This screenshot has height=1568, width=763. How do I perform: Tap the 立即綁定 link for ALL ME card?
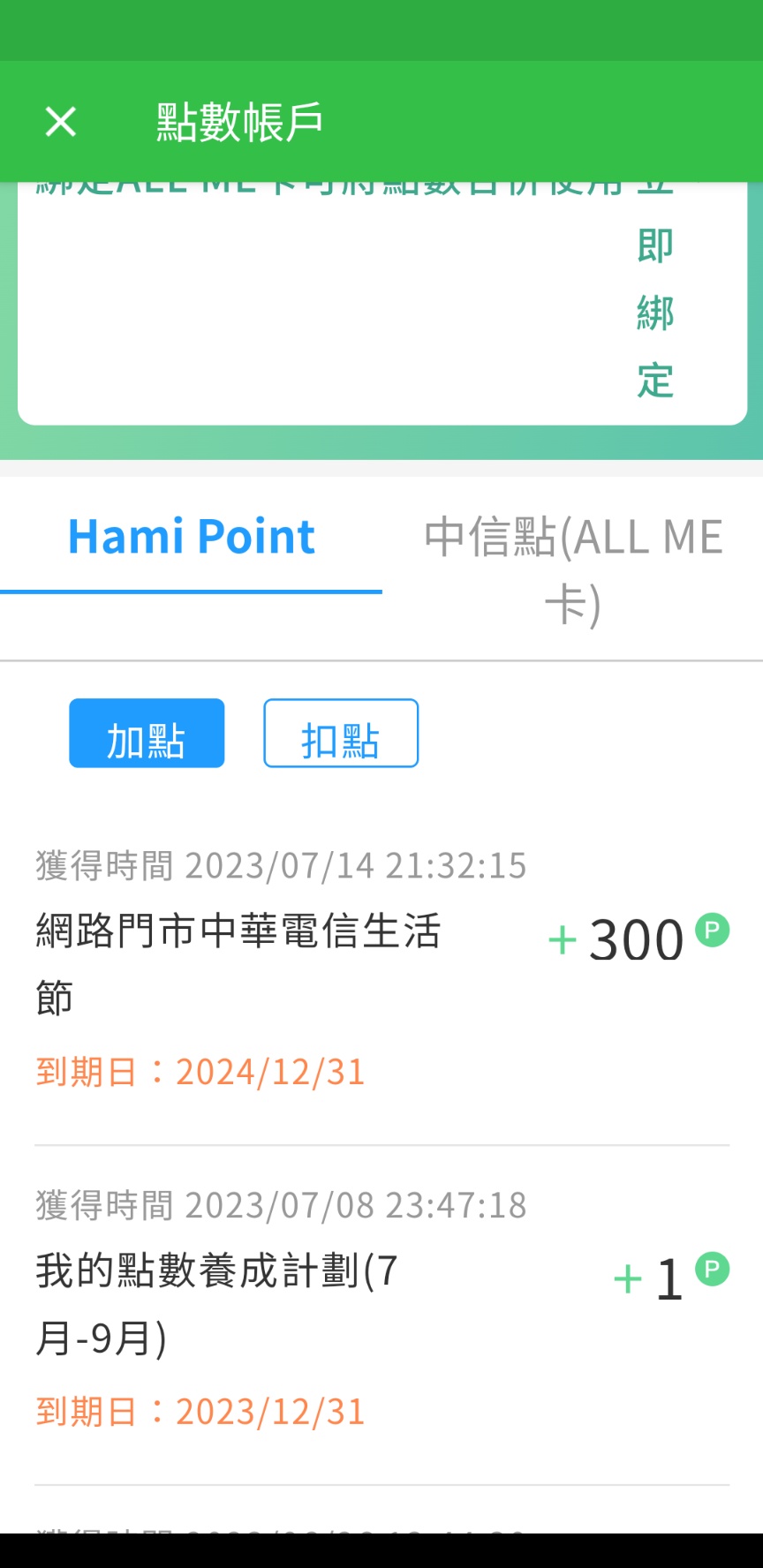pyautogui.click(x=655, y=313)
